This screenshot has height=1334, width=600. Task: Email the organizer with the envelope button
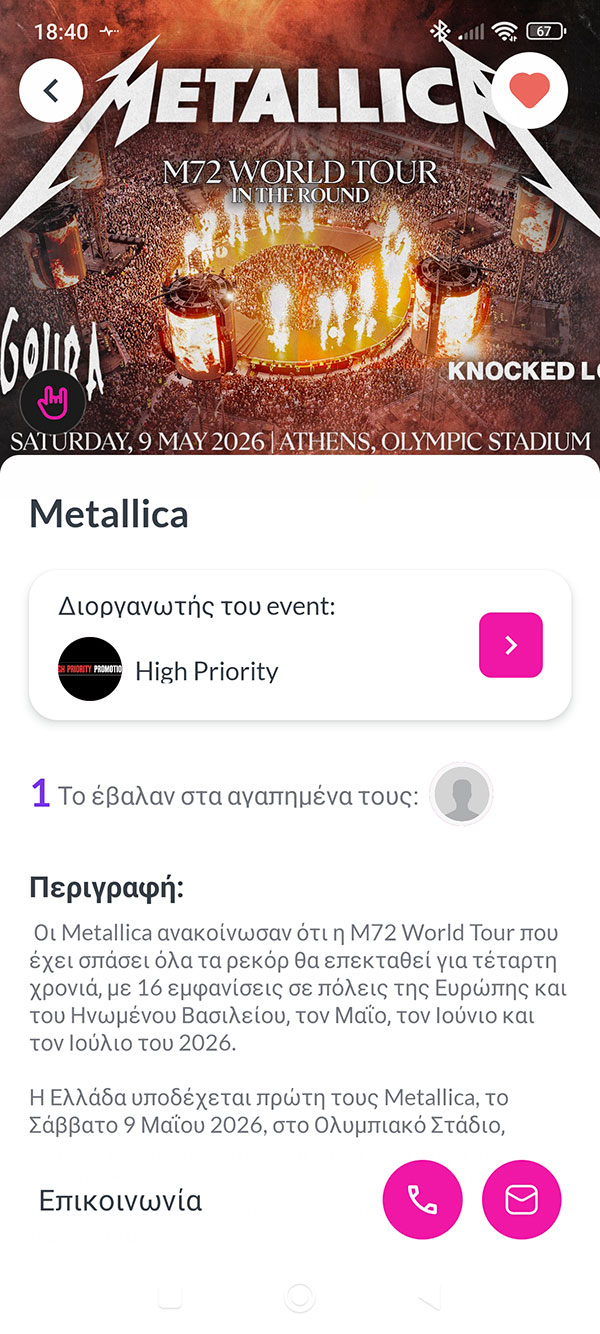(x=522, y=1200)
